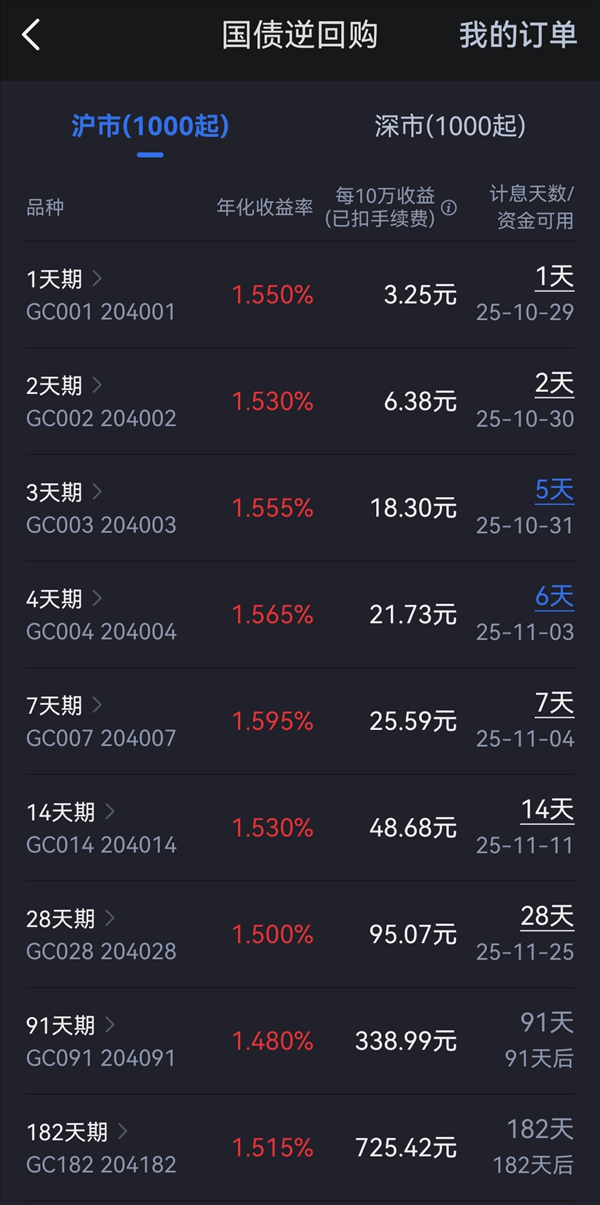Show info about 每10万收益 fee note
The width and height of the screenshot is (600, 1205).
[449, 208]
